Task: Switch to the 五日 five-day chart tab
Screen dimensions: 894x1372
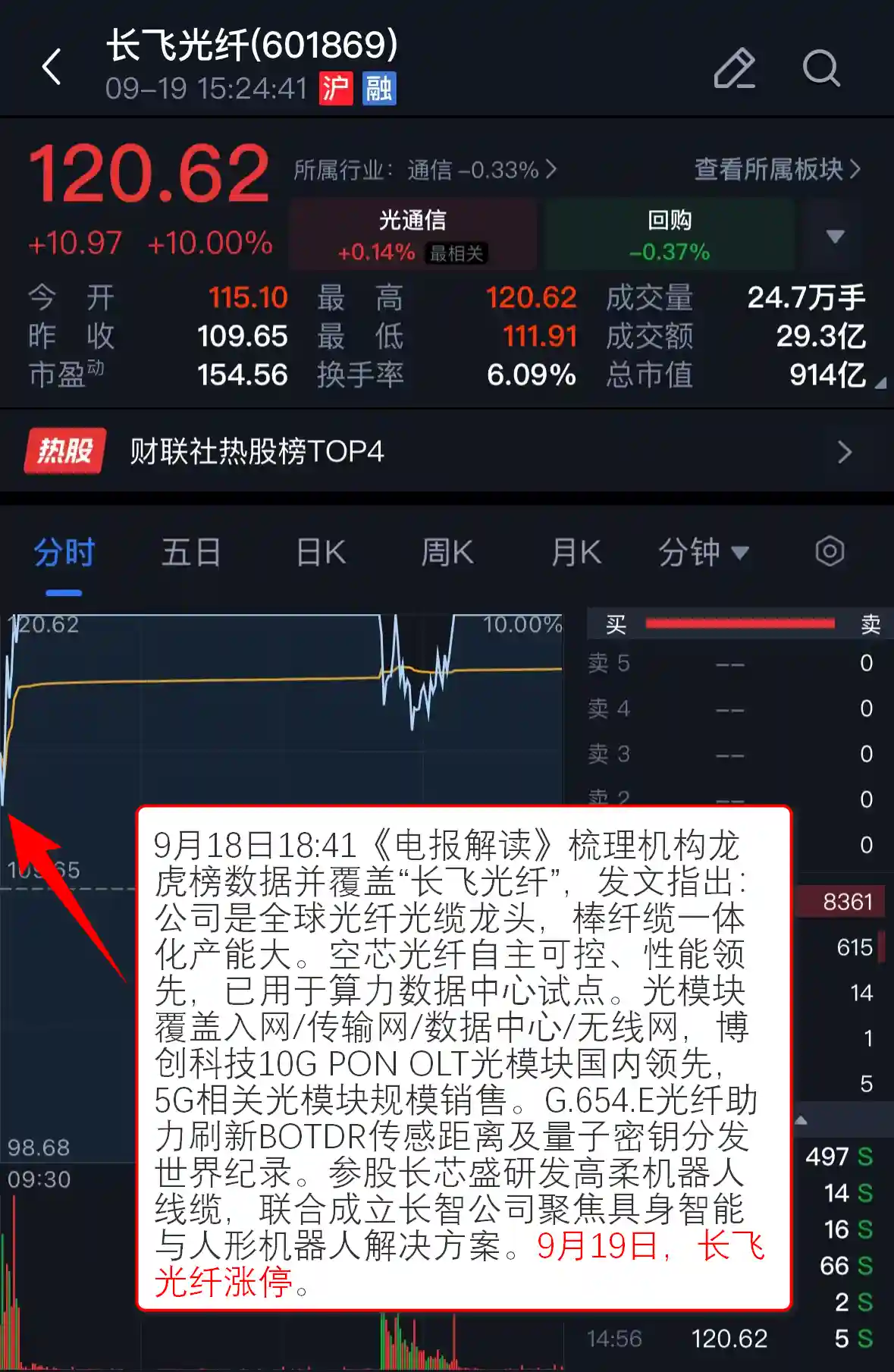Action: [x=190, y=551]
